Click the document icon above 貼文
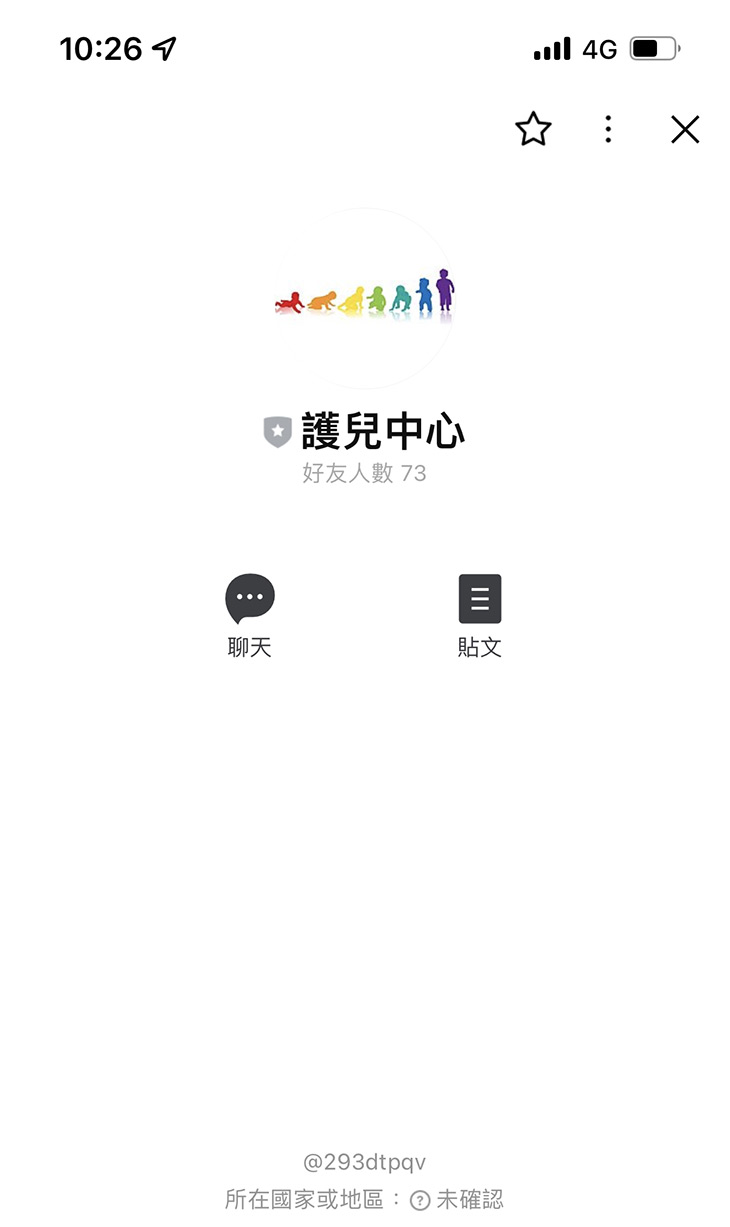This screenshot has height=1227, width=730. [x=479, y=597]
